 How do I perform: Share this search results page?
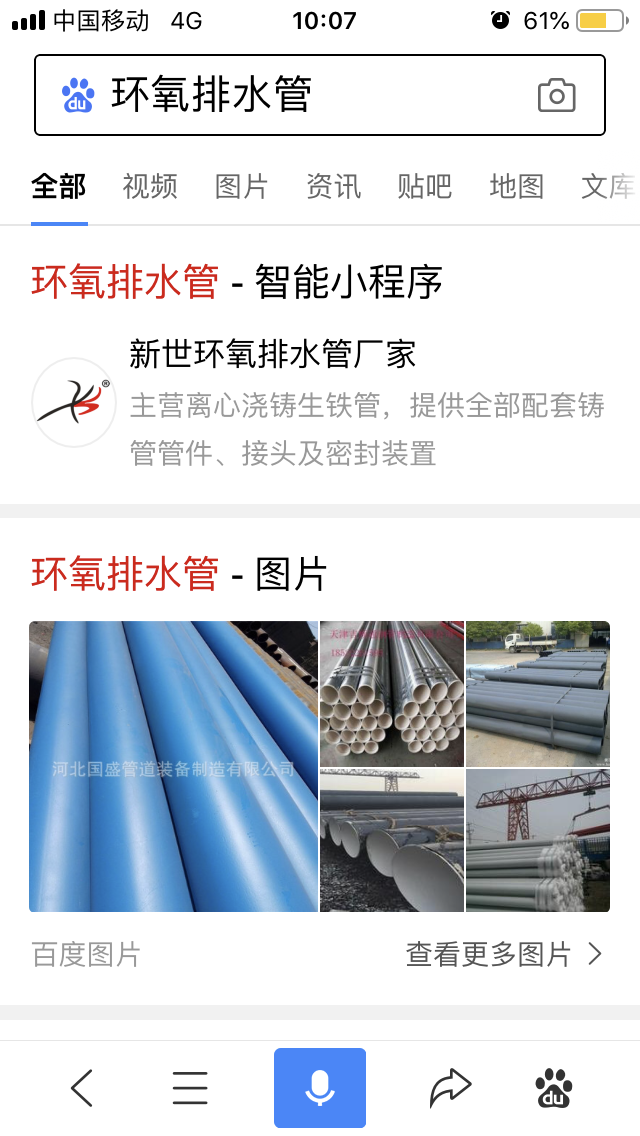450,1087
